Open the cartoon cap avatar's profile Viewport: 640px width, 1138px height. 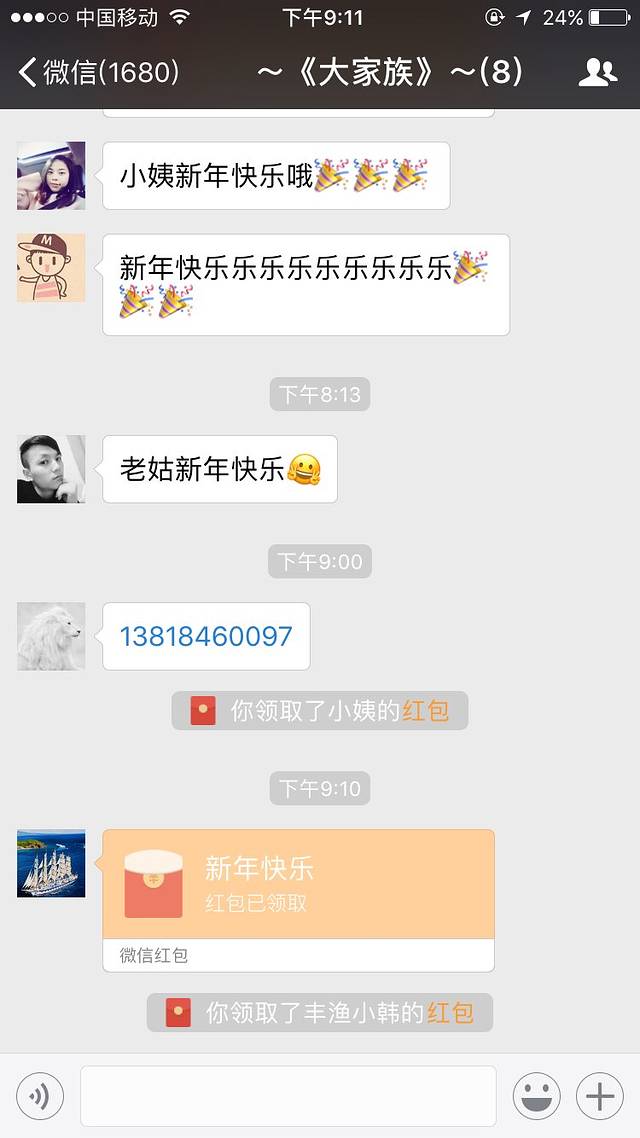coord(51,268)
